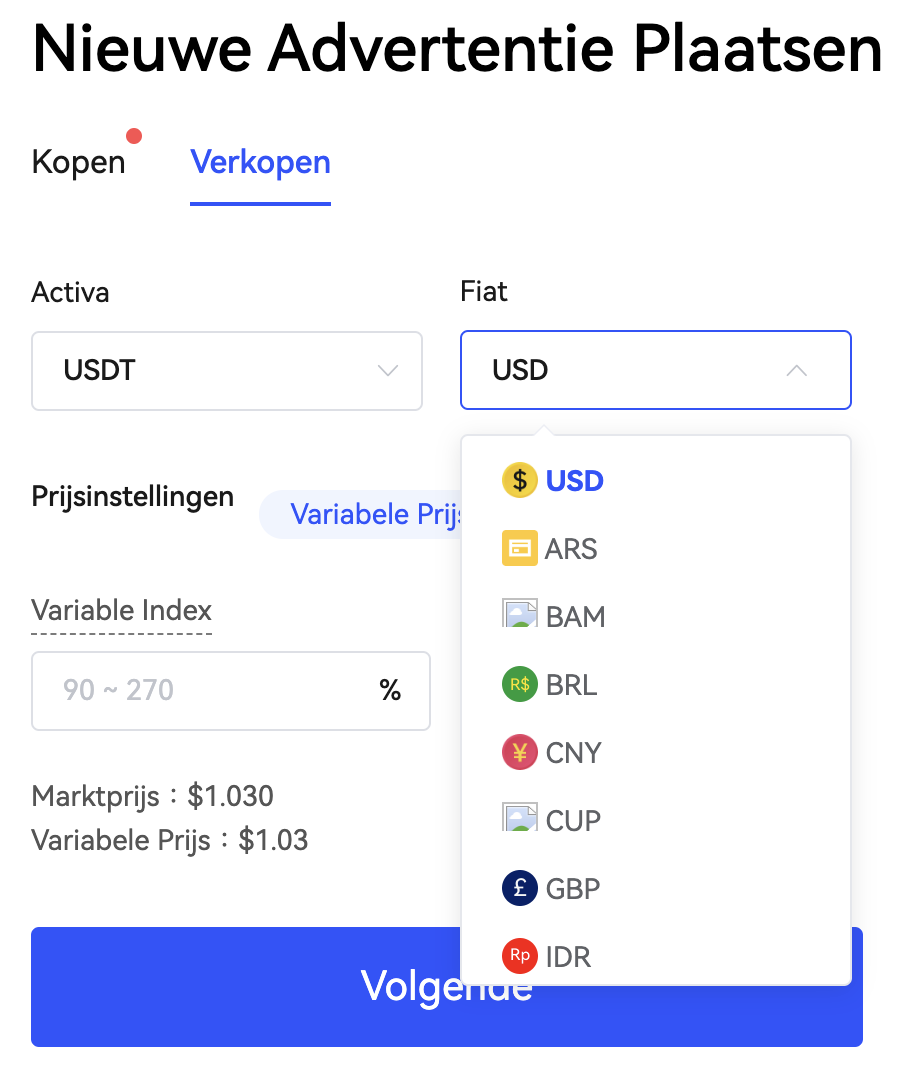Image resolution: width=904 pixels, height=1070 pixels.
Task: Select ARS as fiat currency
Action: [570, 549]
